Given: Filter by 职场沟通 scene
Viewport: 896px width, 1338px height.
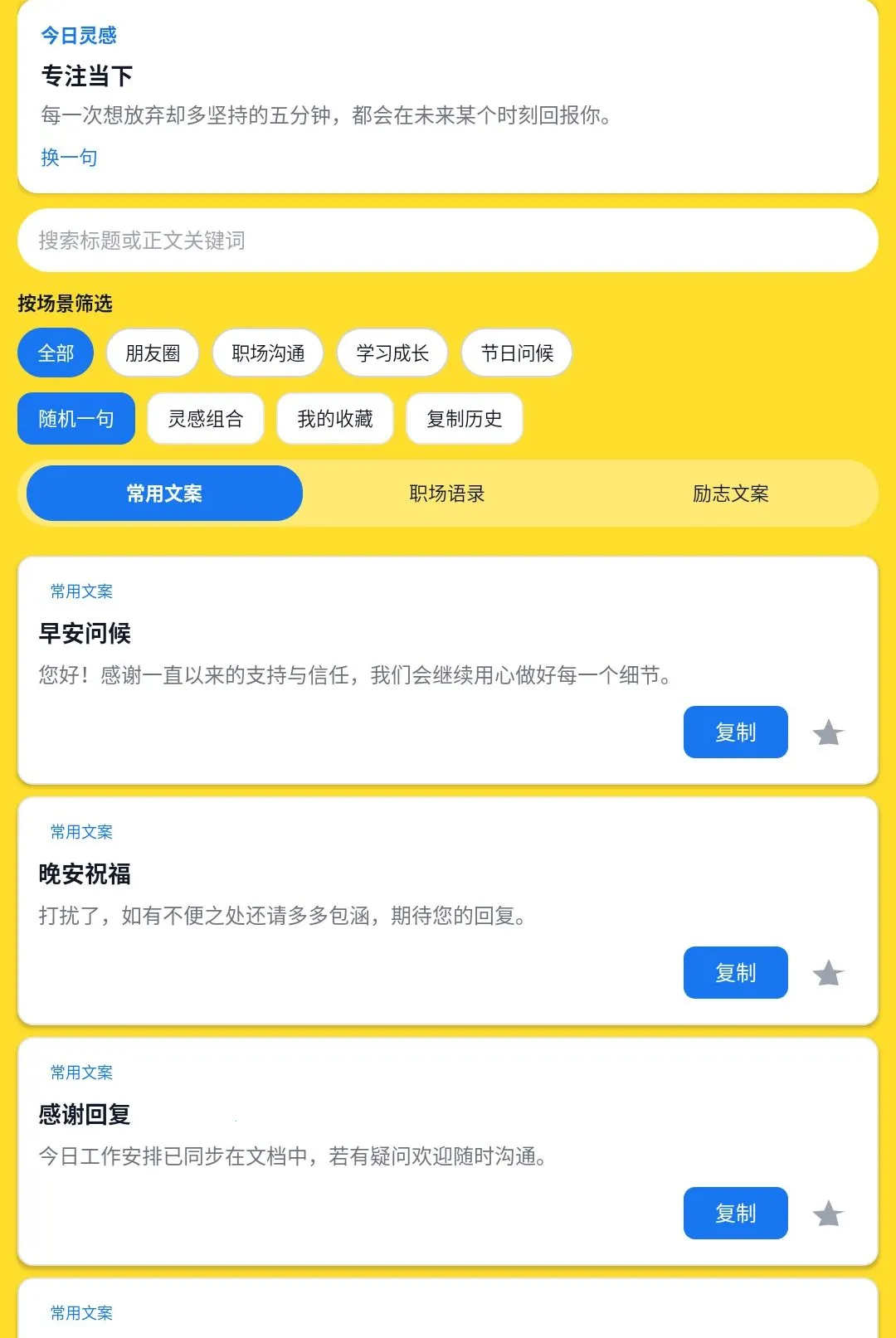Looking at the screenshot, I should (x=268, y=353).
